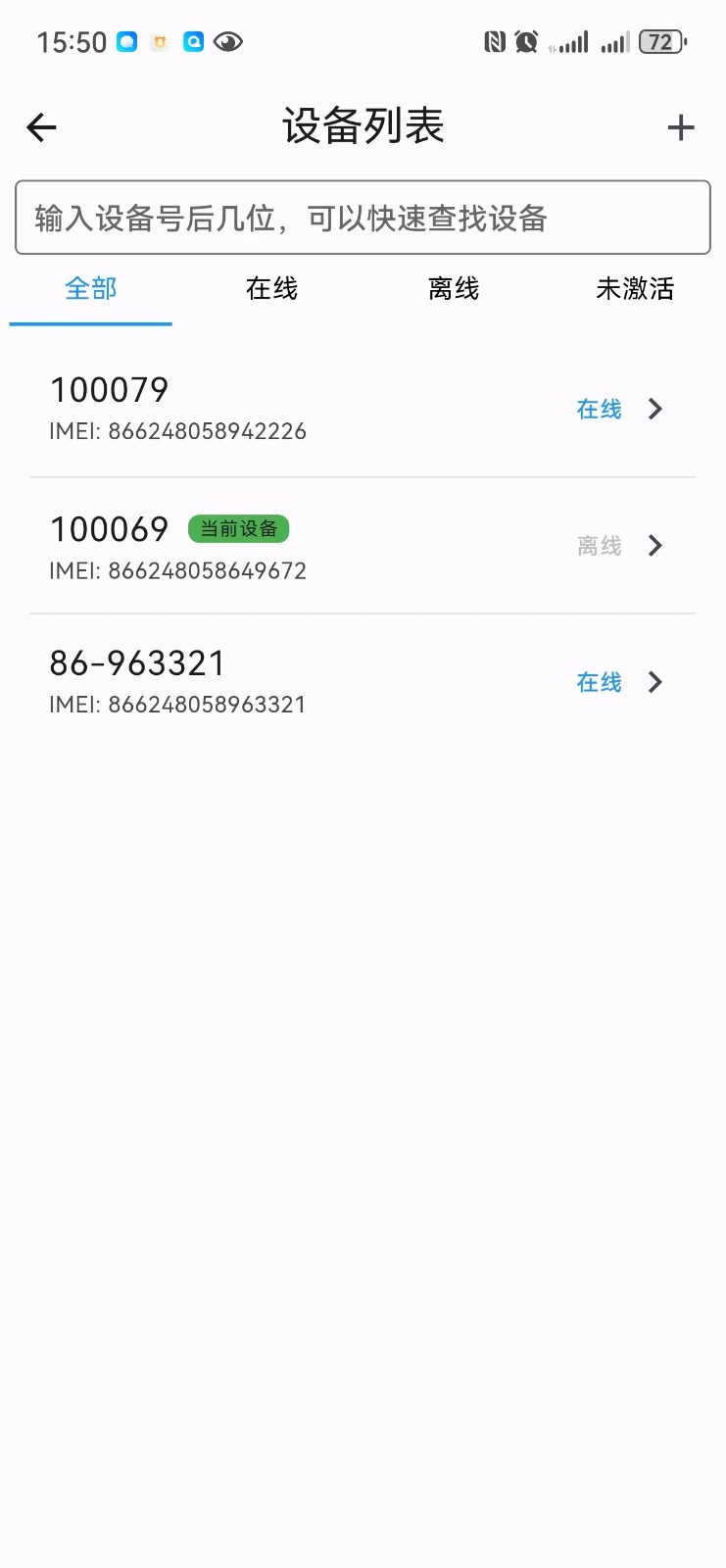
Task: Open the NFC icon in status bar
Action: point(495,41)
